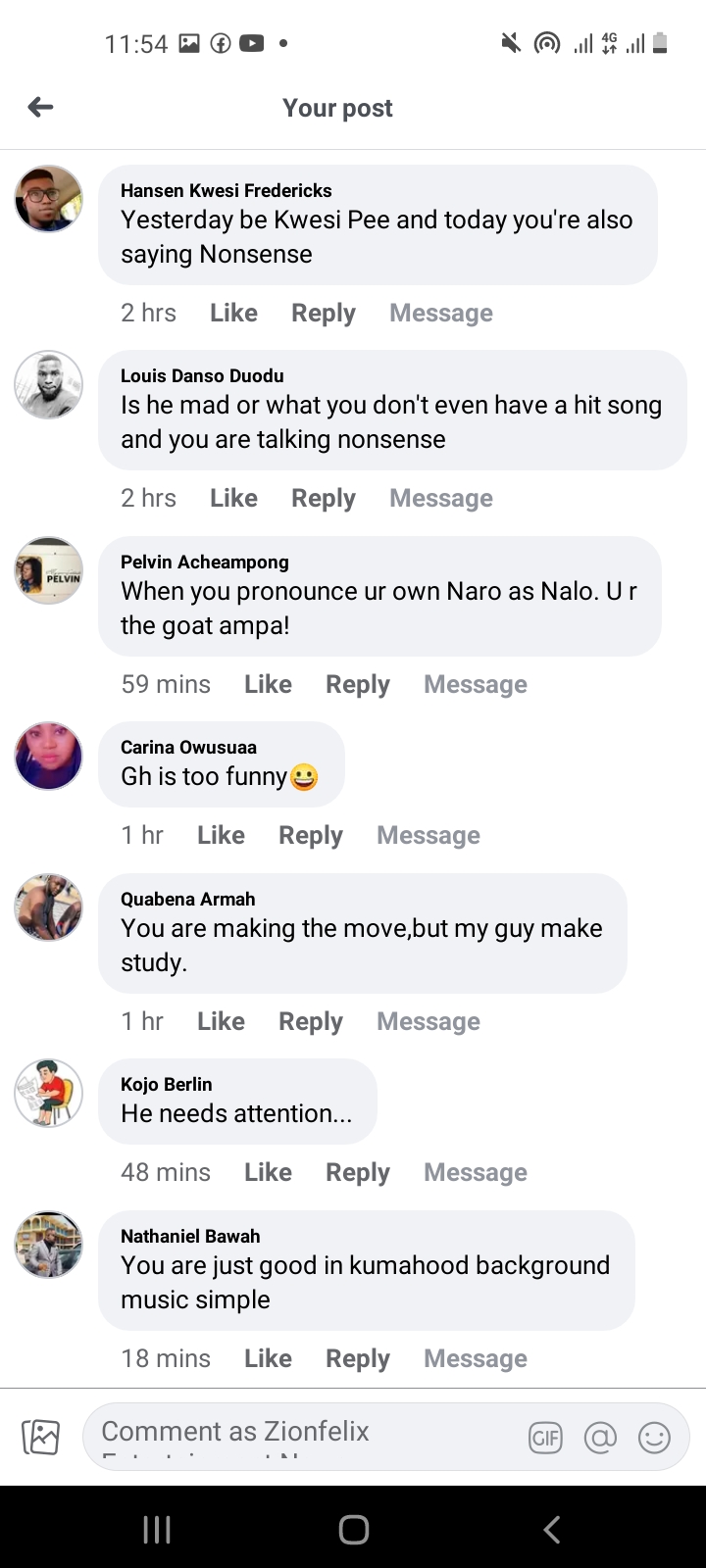Open recent apps from navigation bar
The image size is (706, 1568).
coord(157,1529)
